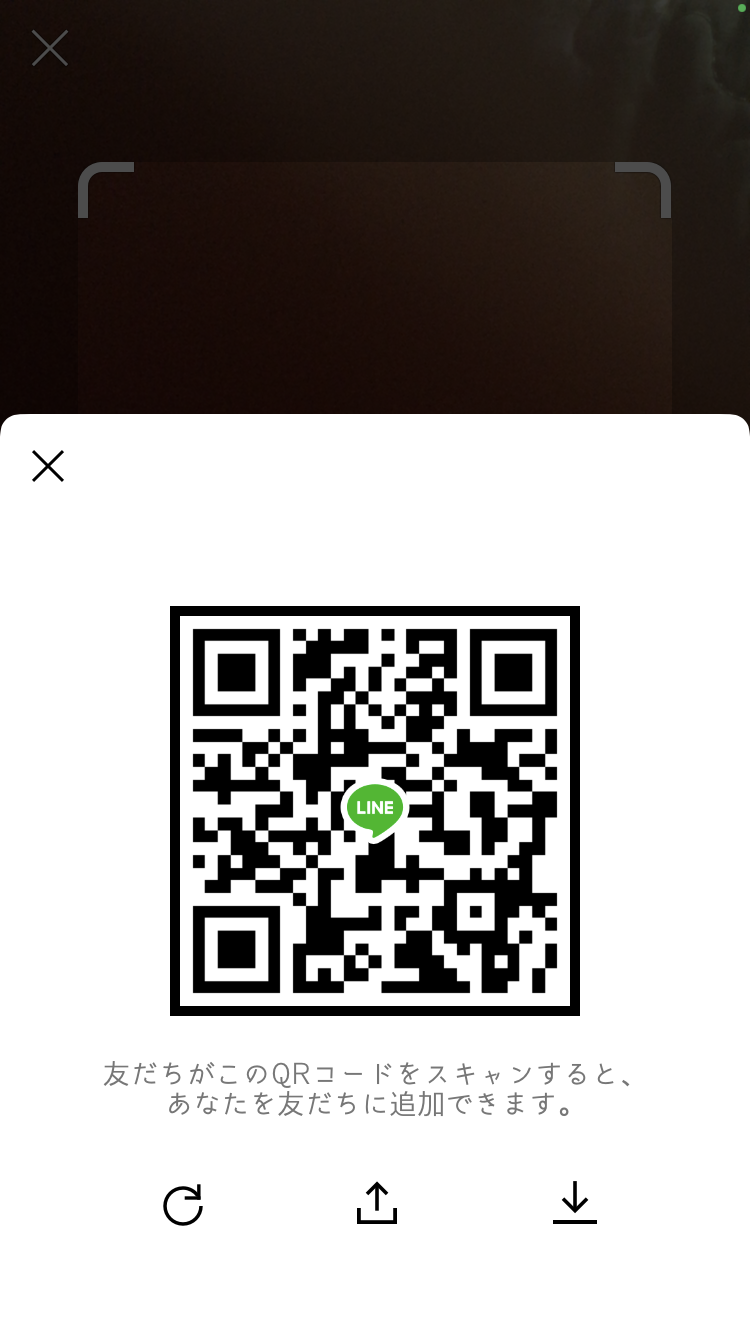Dismiss the My QR code sheet

coord(48,466)
